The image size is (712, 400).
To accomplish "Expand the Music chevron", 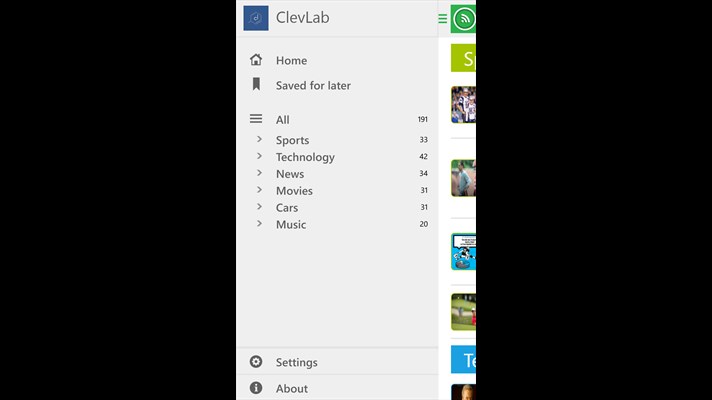I will coord(259,224).
